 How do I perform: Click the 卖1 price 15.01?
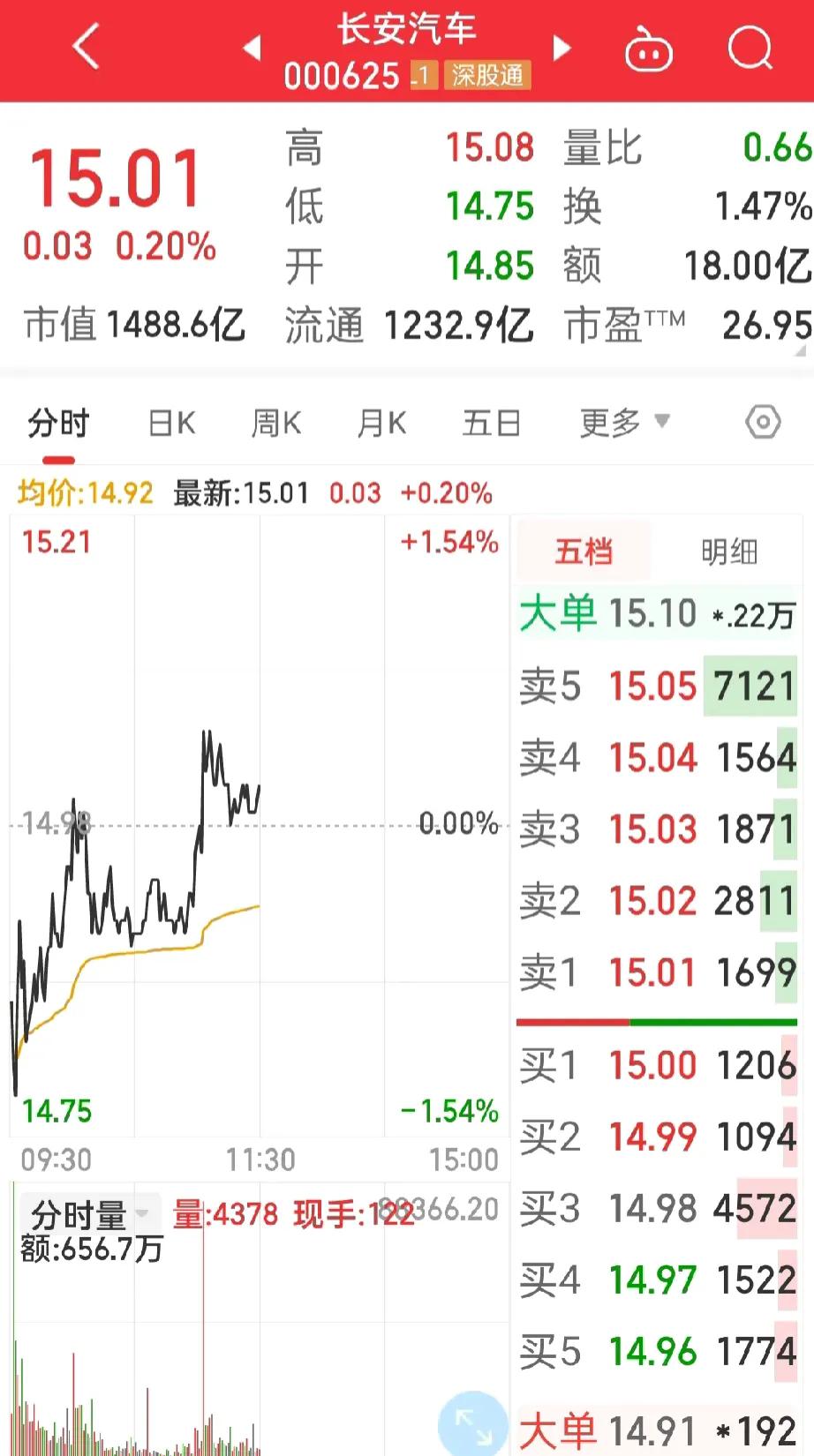coord(652,972)
